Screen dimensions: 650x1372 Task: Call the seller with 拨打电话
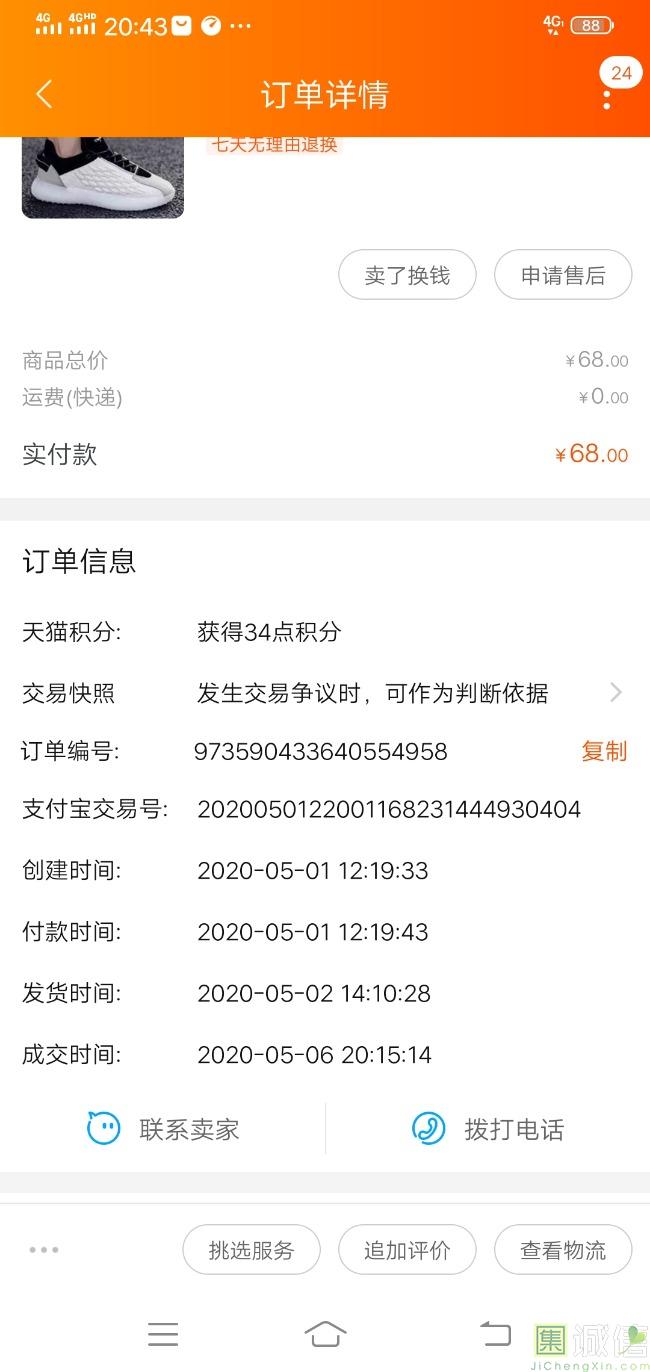pyautogui.click(x=488, y=1129)
